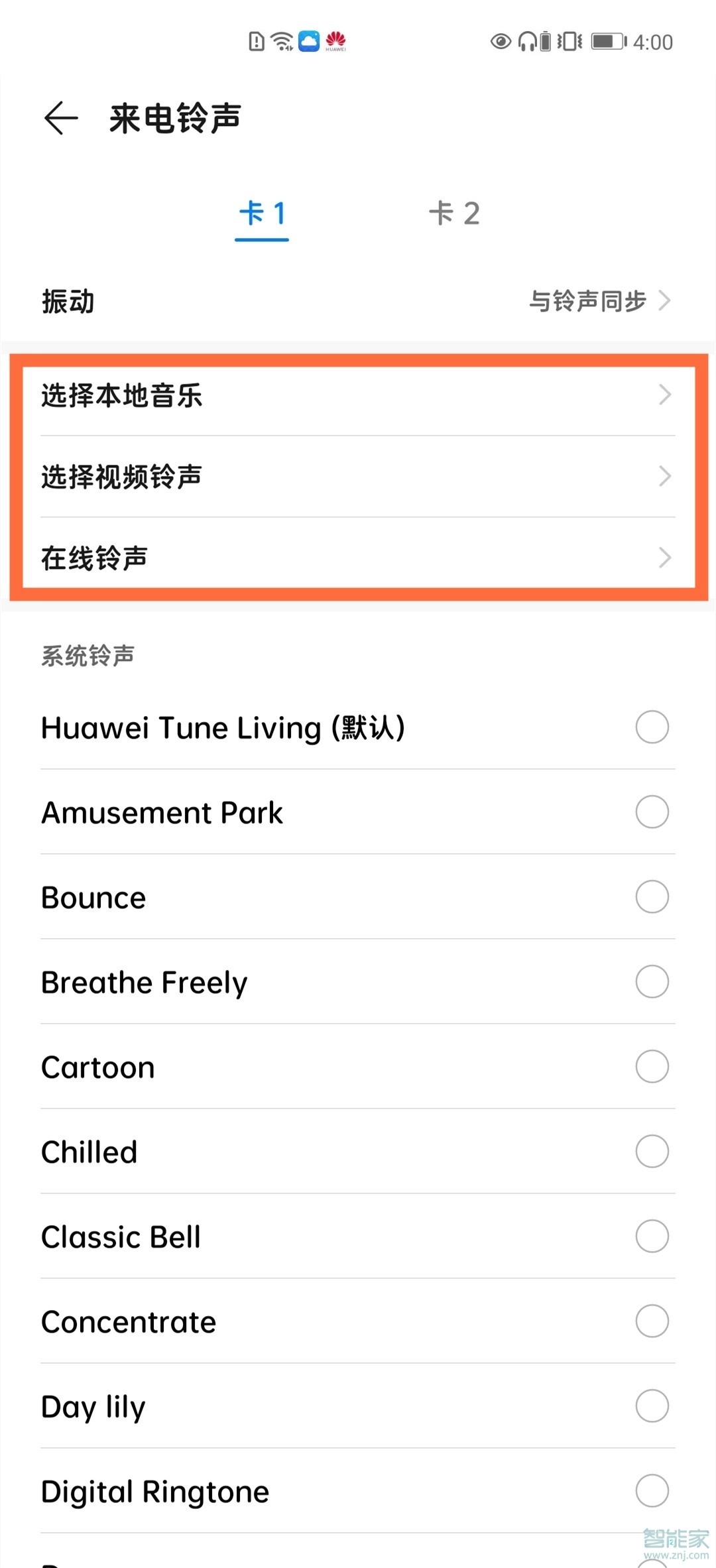Open the Huawei app from status bar
Viewport: 716px width, 1568px height.
click(337, 41)
